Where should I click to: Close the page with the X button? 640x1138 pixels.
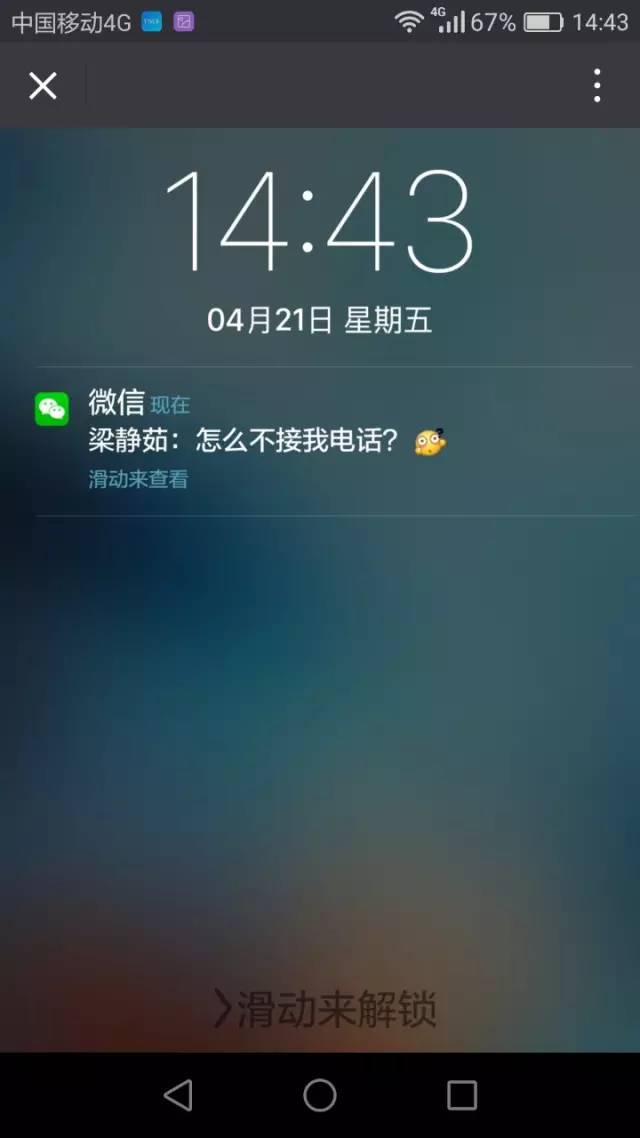(43, 86)
